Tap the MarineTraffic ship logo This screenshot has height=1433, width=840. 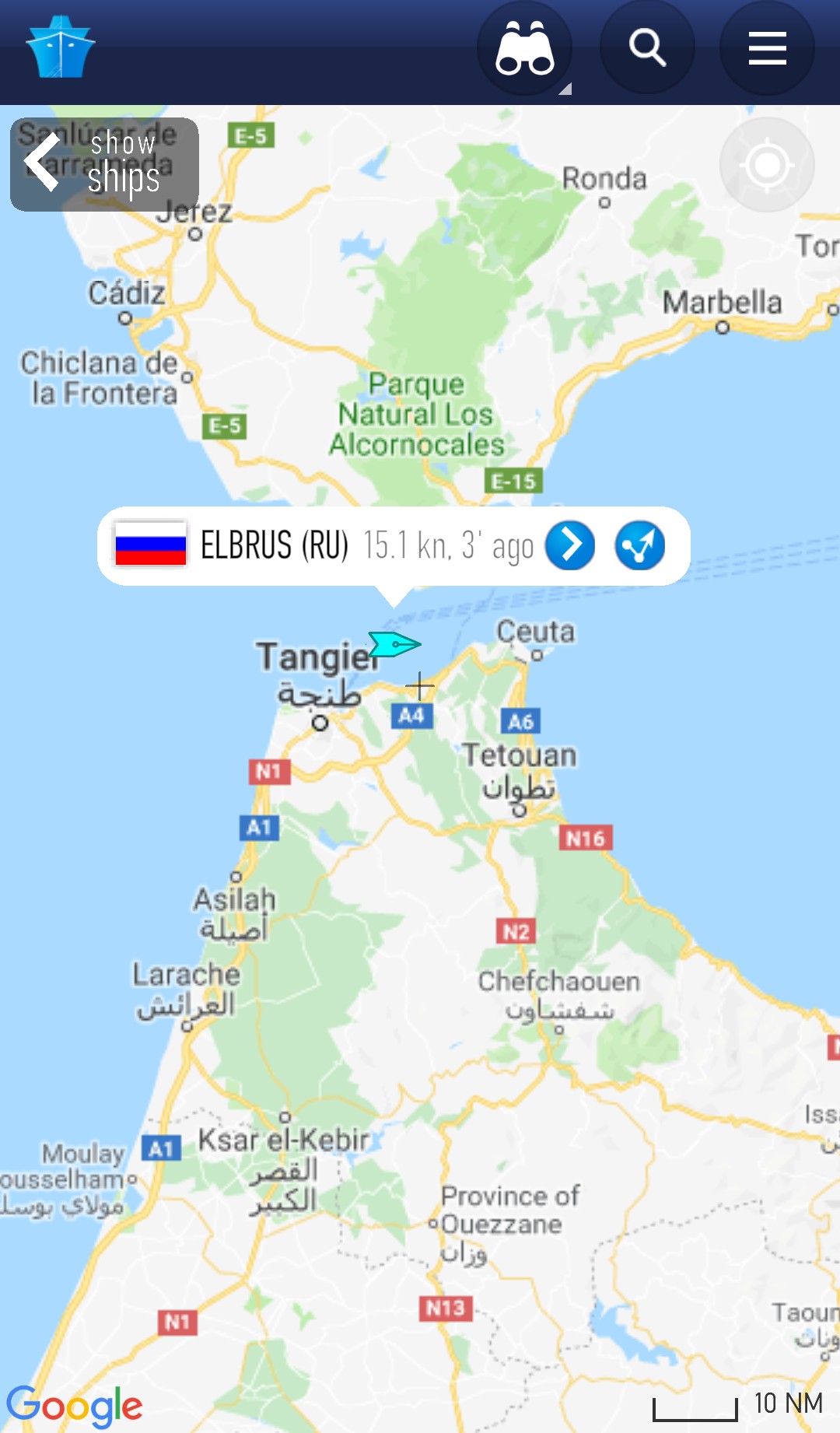coord(61,48)
